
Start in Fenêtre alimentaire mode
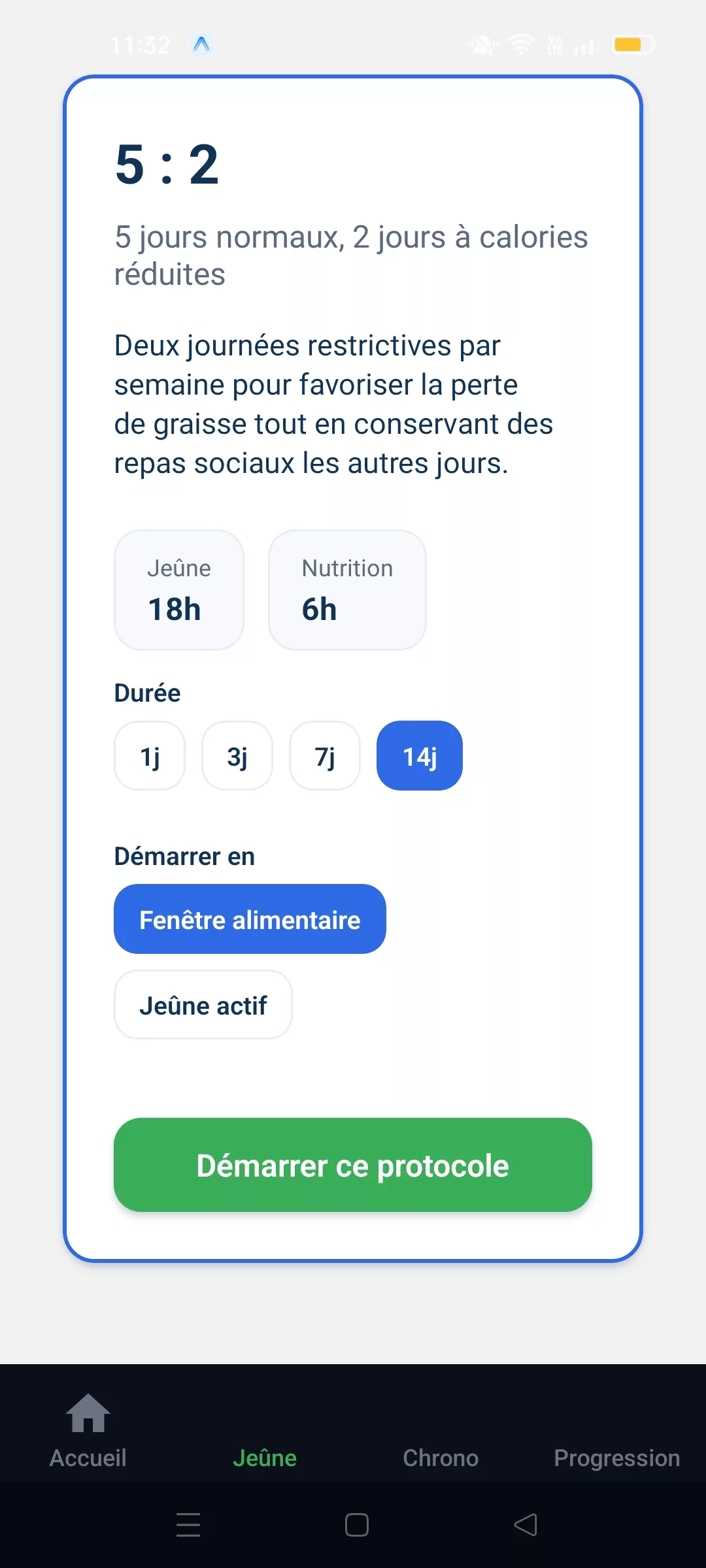coord(250,919)
